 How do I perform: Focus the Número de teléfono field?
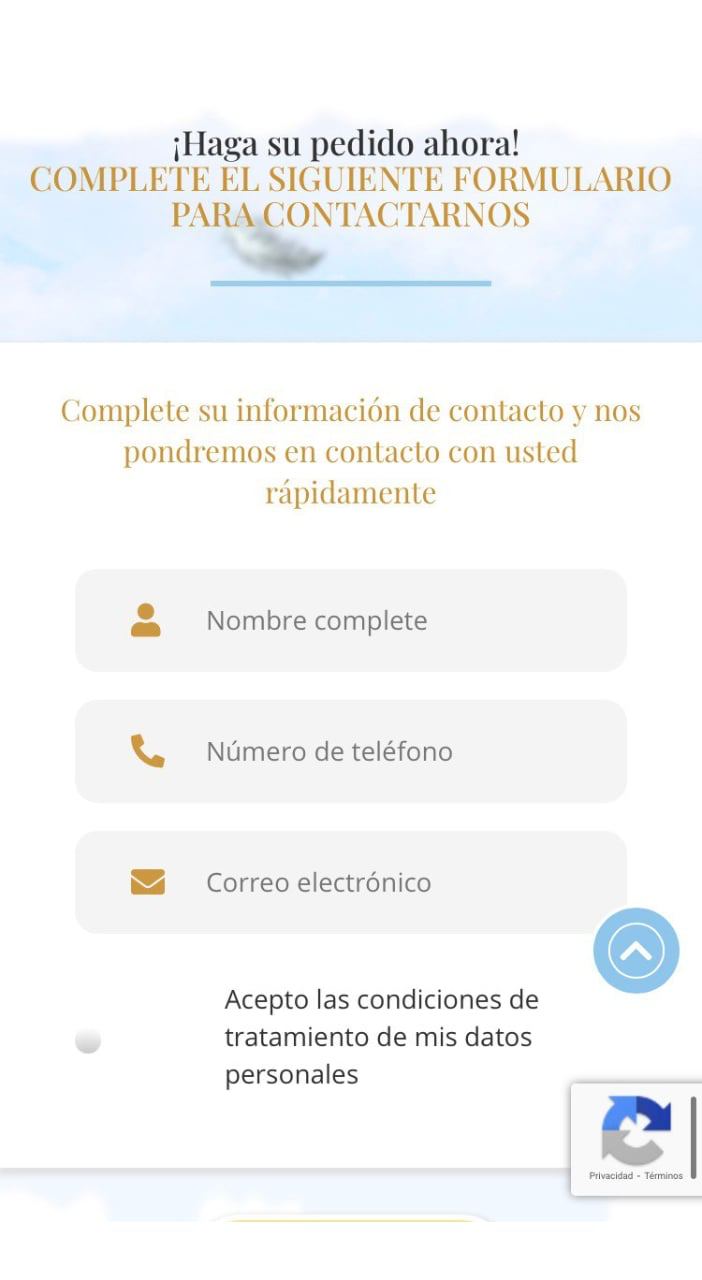[x=351, y=751]
